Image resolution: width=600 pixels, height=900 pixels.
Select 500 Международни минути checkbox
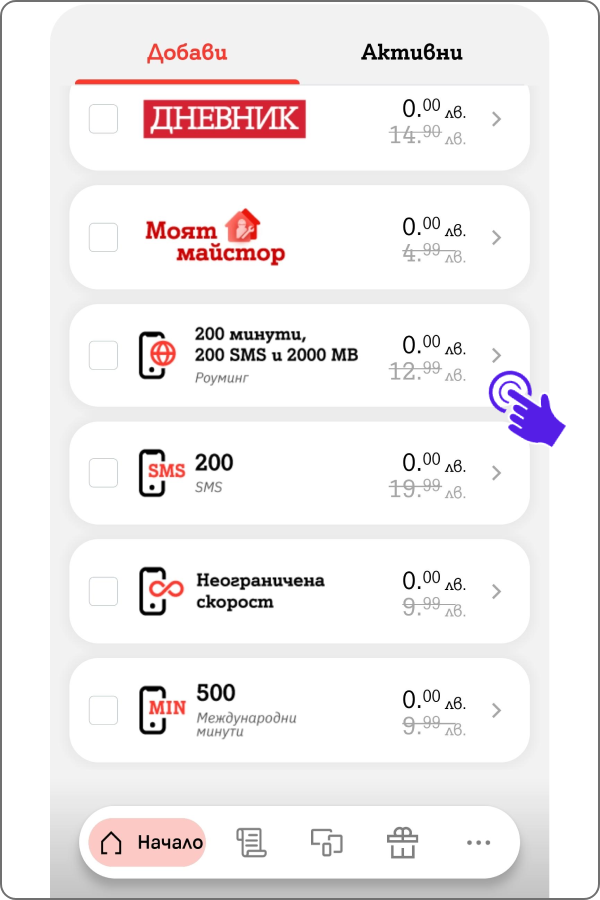pyautogui.click(x=103, y=710)
